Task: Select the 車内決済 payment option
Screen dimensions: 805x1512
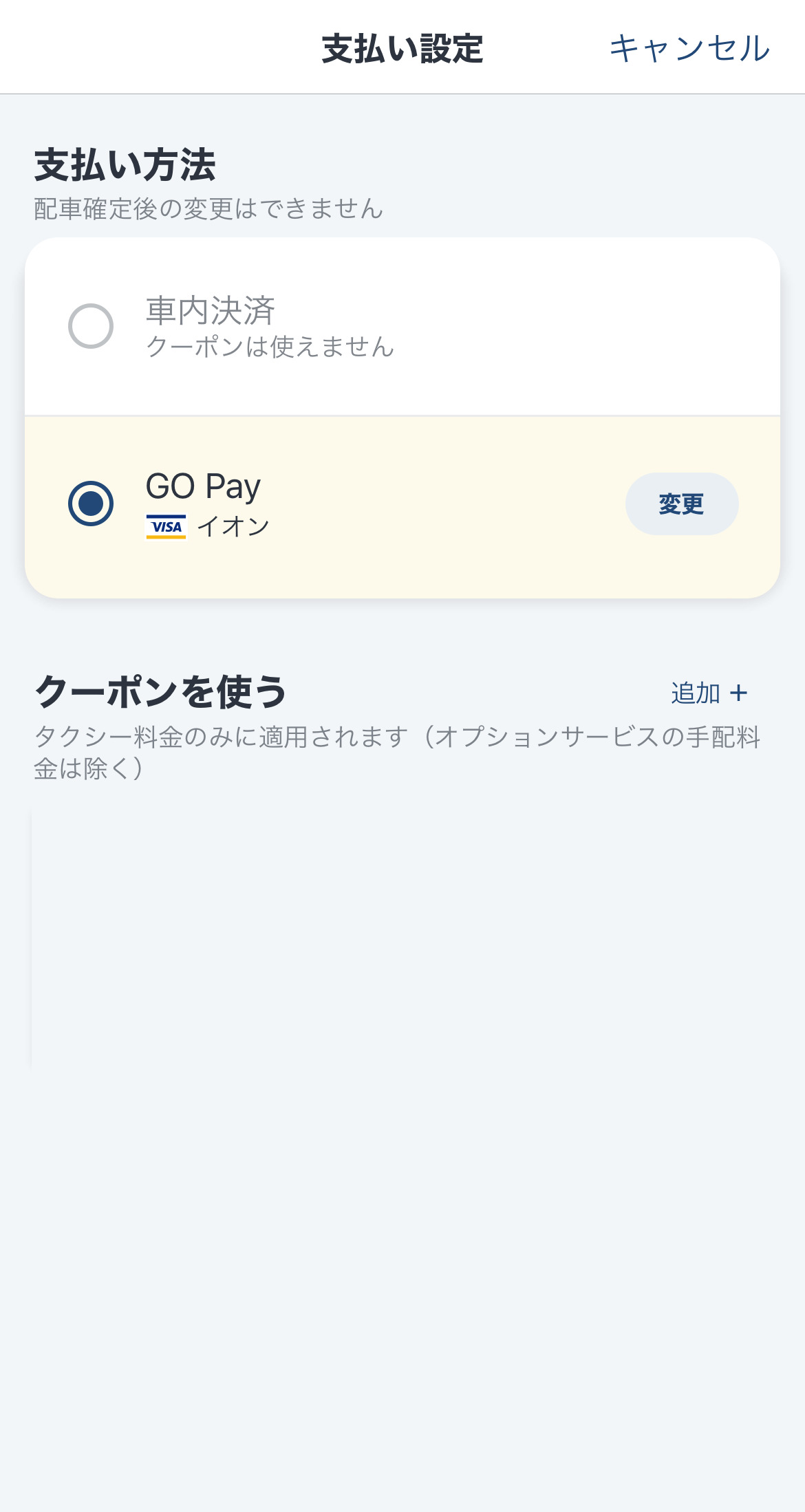Action: 402,327
